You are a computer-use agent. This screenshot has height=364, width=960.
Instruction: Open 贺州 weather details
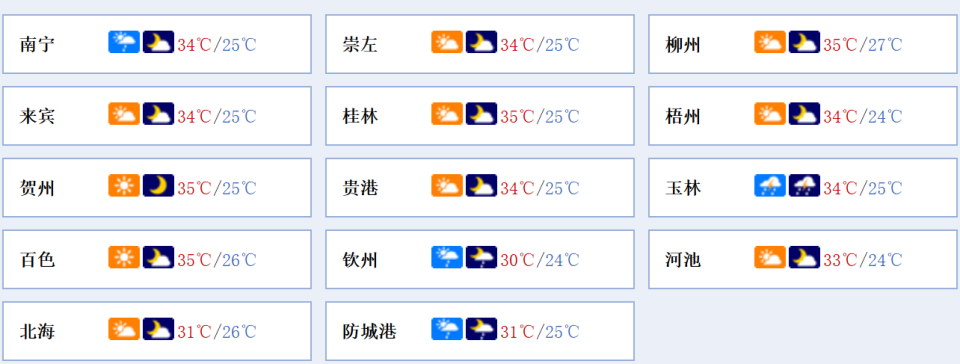coord(157,187)
